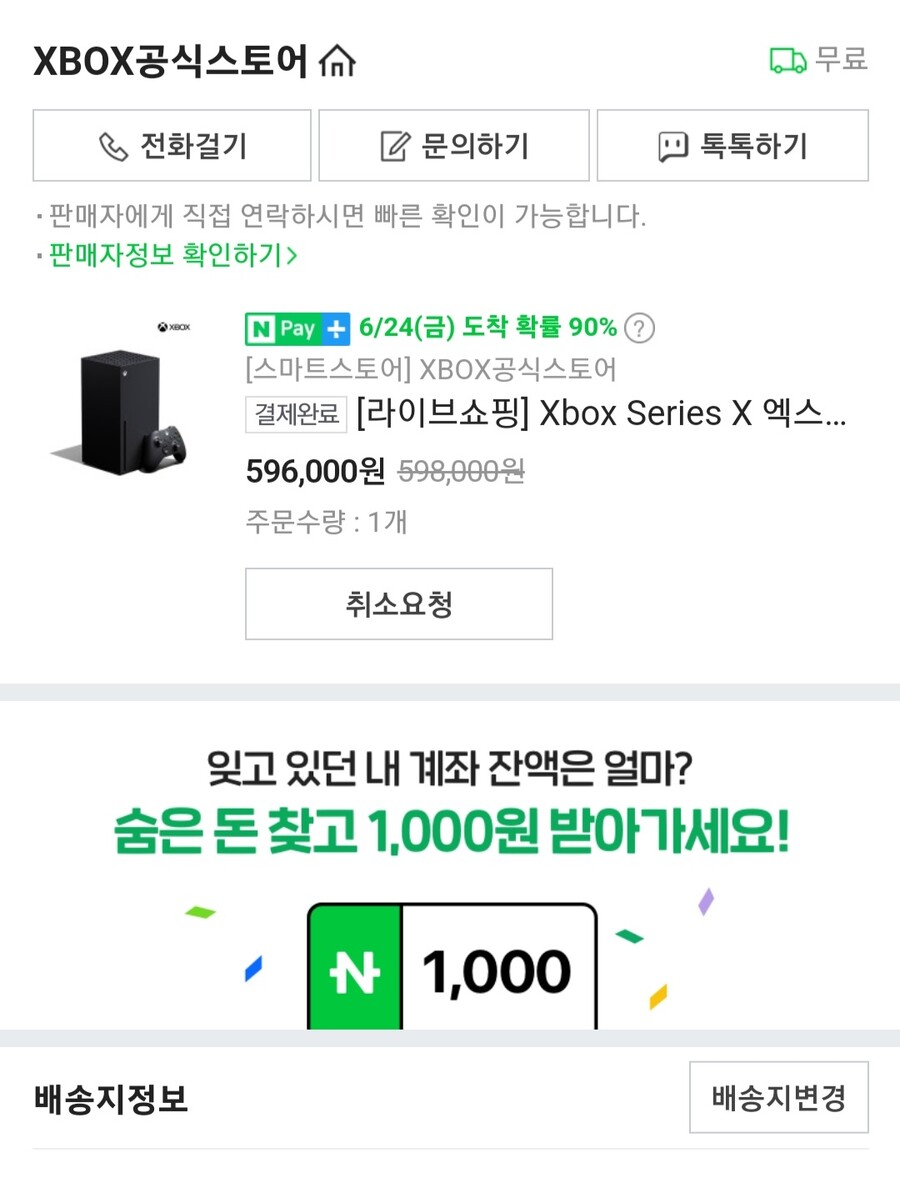Click the question mark icon beside arrival probability
This screenshot has width=900, height=1183.
[637, 329]
